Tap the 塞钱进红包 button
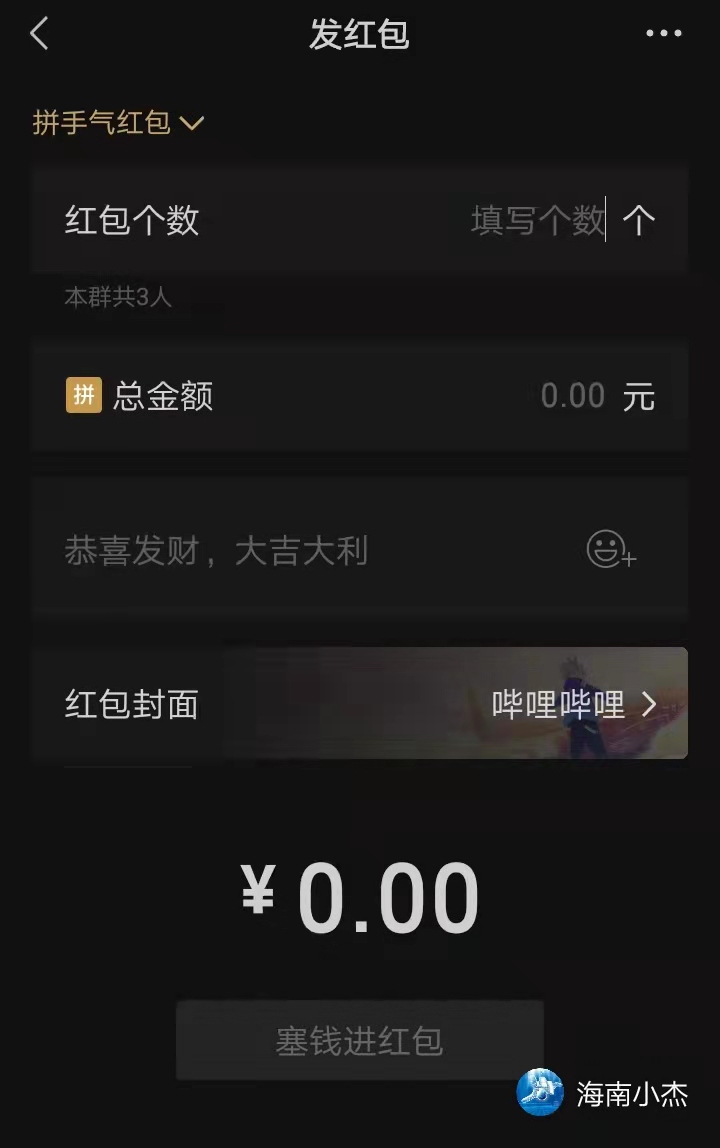Screen dimensions: 720x1148 [x=359, y=1041]
